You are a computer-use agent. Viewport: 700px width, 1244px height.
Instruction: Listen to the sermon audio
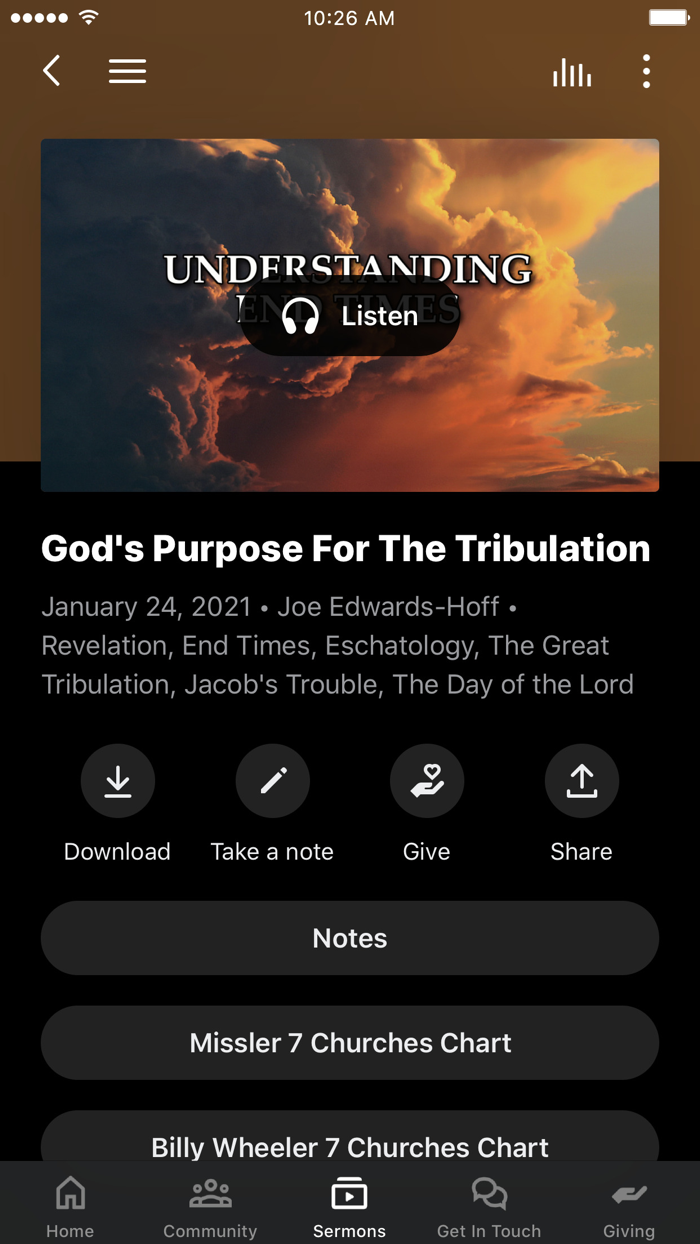350,316
